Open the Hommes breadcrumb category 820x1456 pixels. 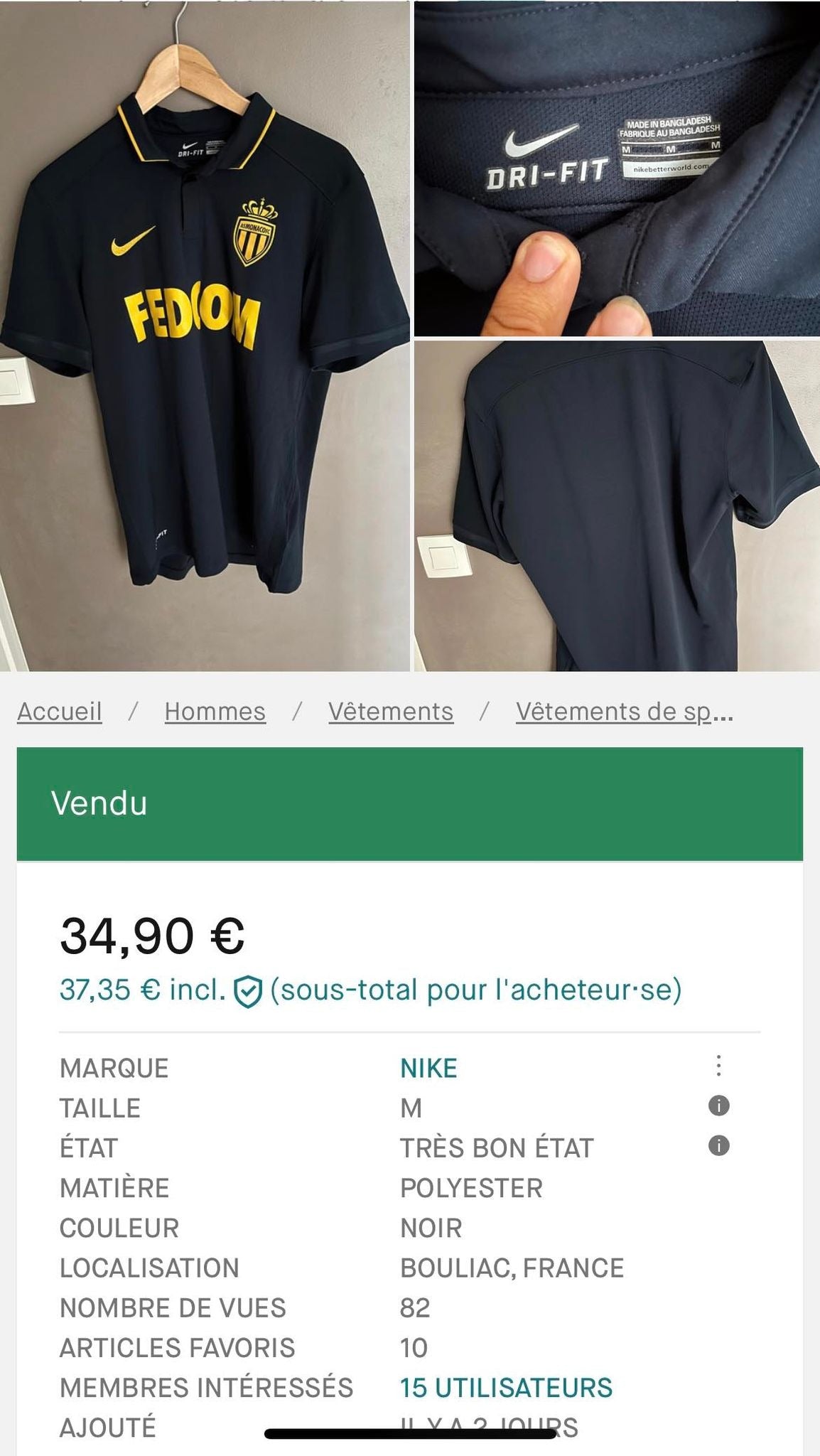[215, 712]
